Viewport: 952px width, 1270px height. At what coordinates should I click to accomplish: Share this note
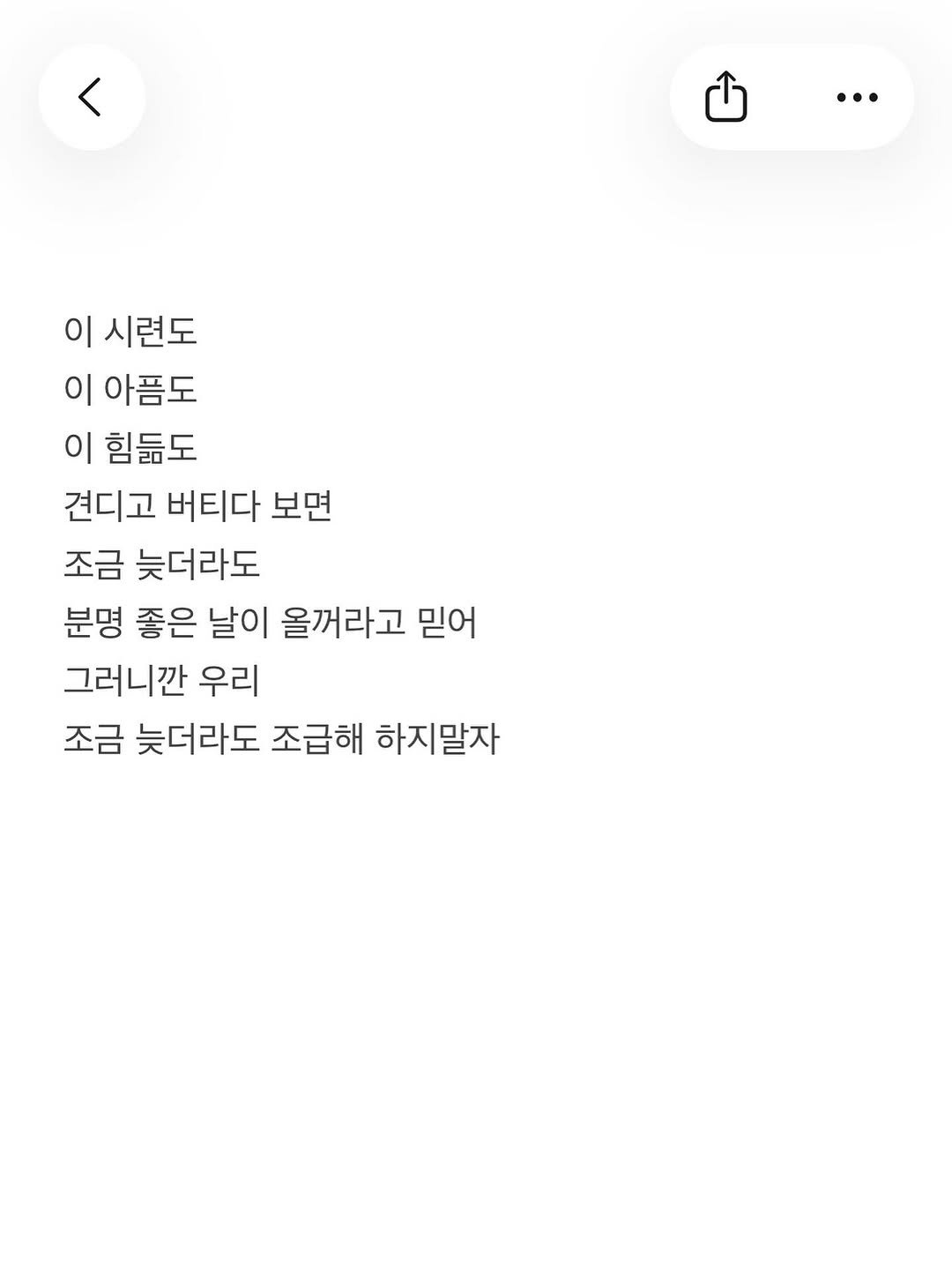pos(725,96)
